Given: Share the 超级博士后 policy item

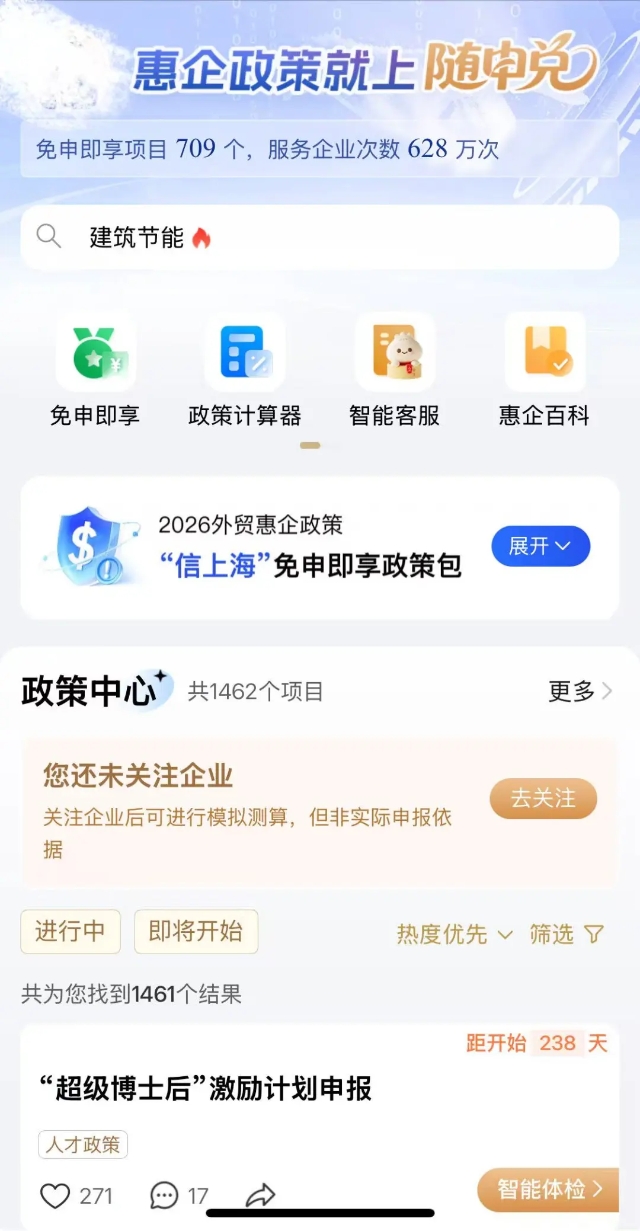Looking at the screenshot, I should pyautogui.click(x=261, y=1194).
